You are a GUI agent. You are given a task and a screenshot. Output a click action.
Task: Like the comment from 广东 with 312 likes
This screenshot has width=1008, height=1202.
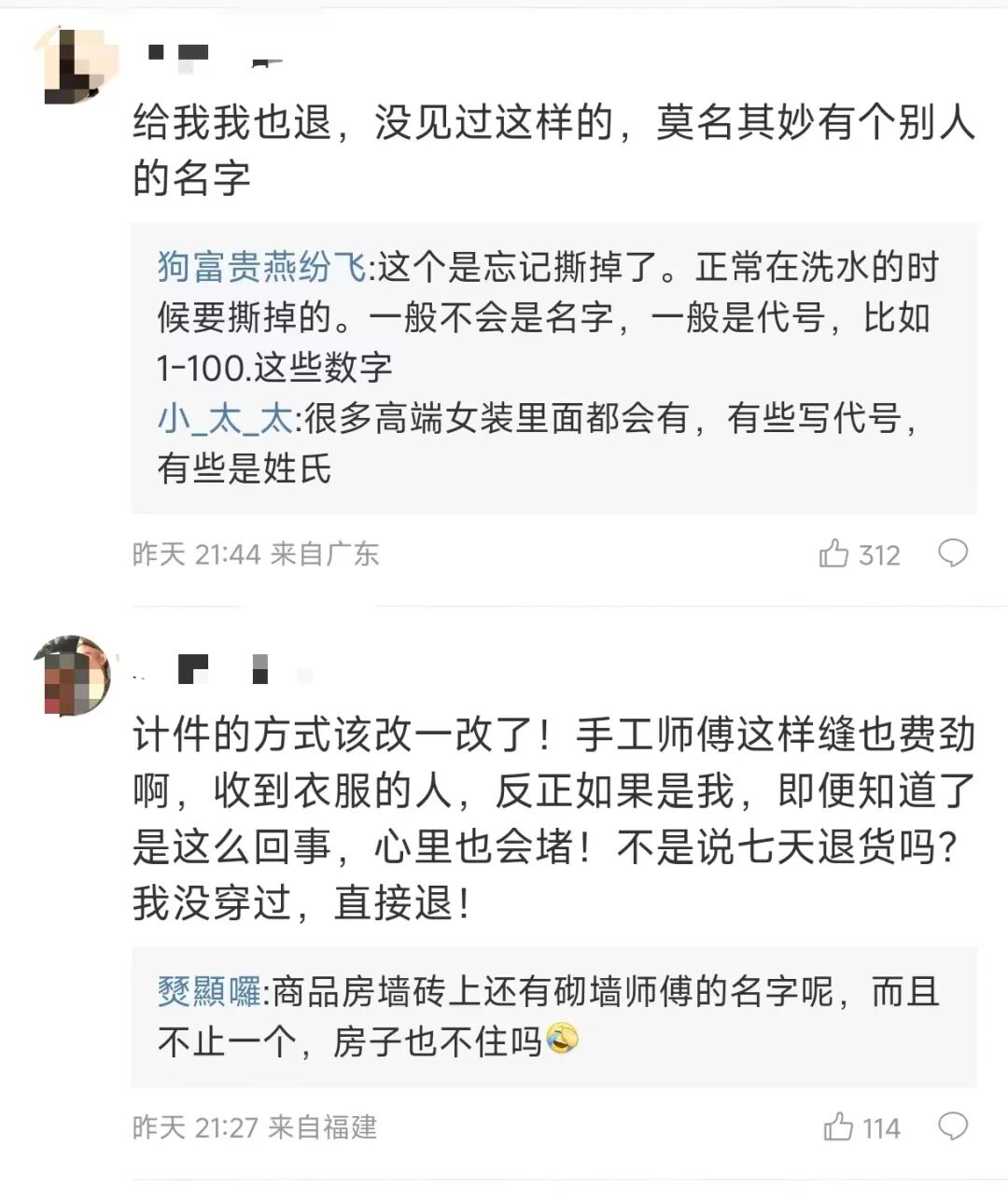[833, 554]
